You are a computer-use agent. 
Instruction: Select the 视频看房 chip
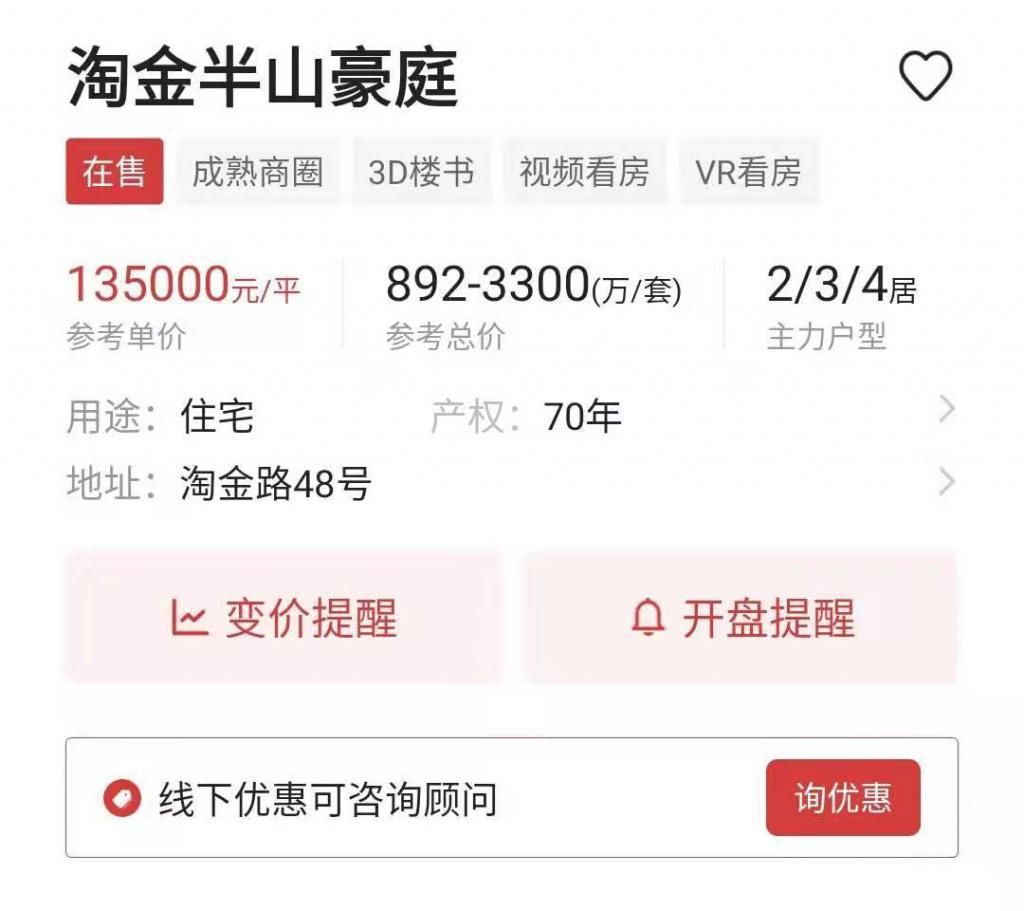pos(584,172)
